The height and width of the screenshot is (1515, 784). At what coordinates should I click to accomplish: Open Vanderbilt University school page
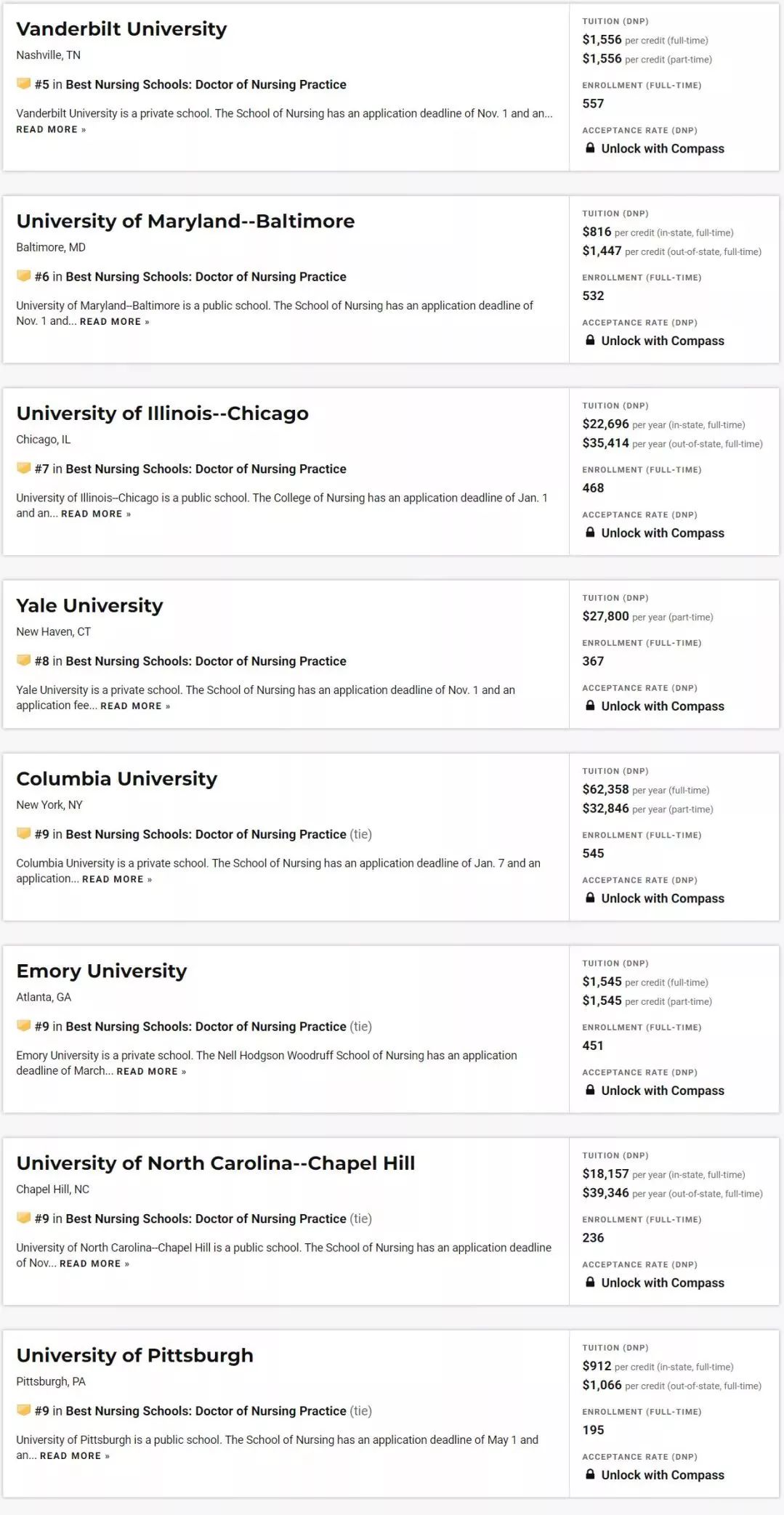[x=121, y=29]
